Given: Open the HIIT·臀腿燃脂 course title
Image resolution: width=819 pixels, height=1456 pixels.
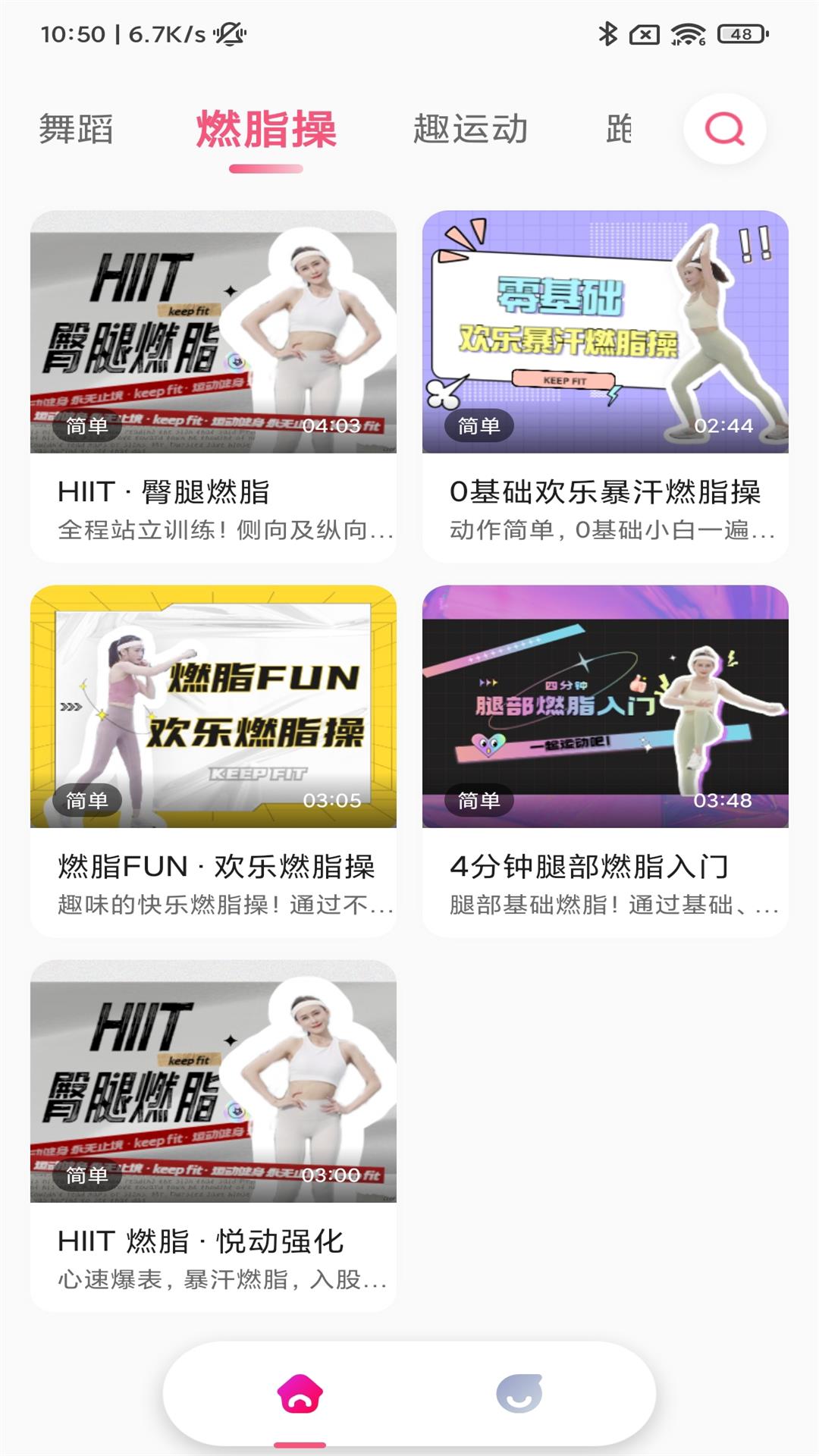Looking at the screenshot, I should [162, 491].
